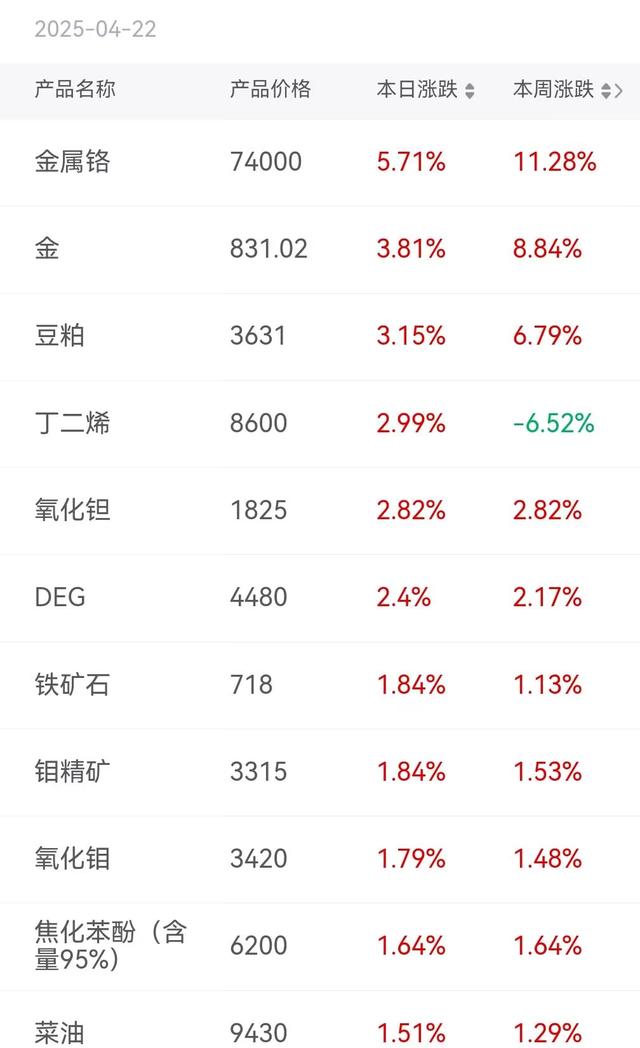Viewport: 640px width, 1048px height.
Task: Select the 氧化钽 row
Action: [x=320, y=511]
